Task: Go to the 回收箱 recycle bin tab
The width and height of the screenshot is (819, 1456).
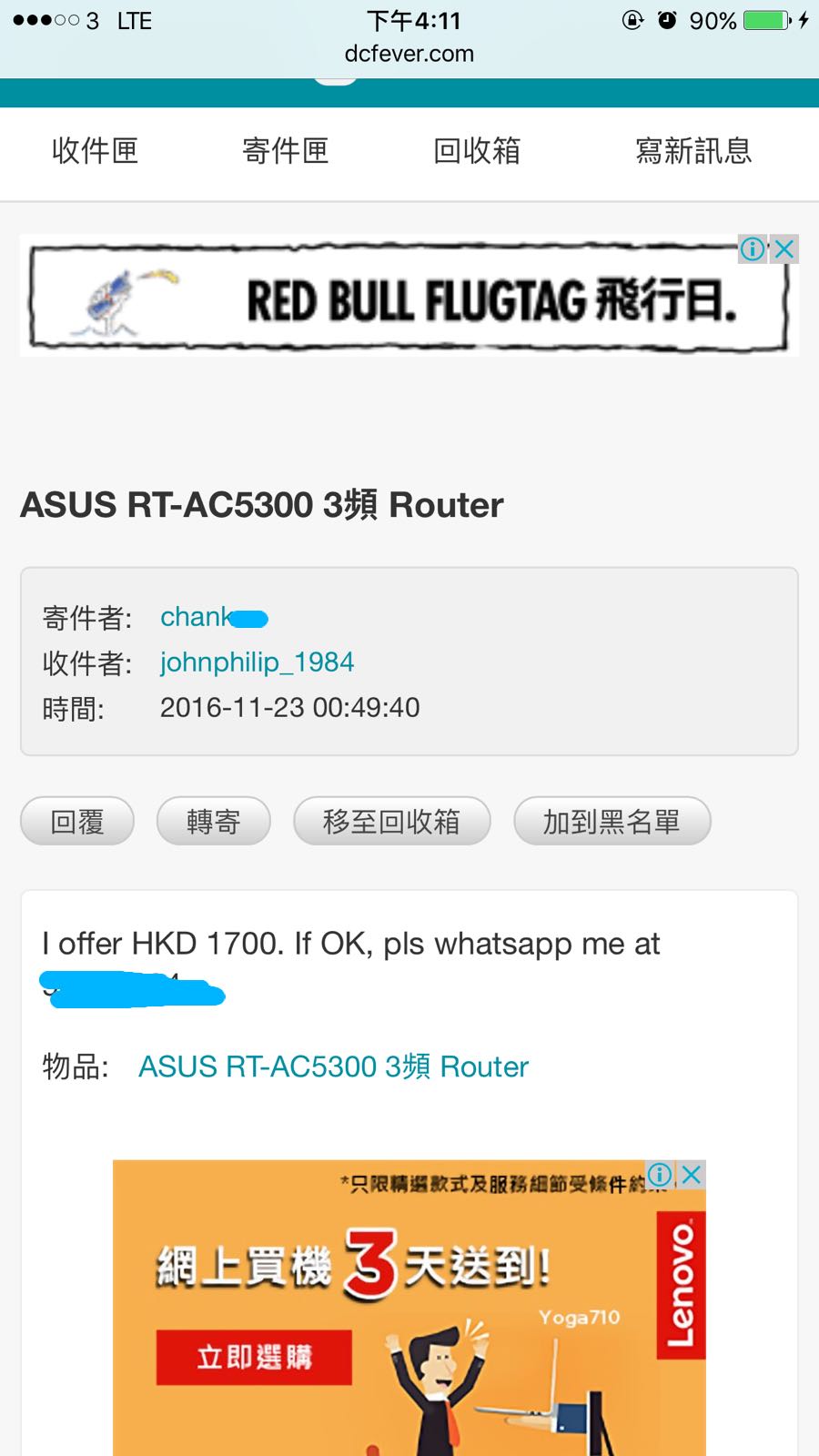Action: [x=477, y=151]
